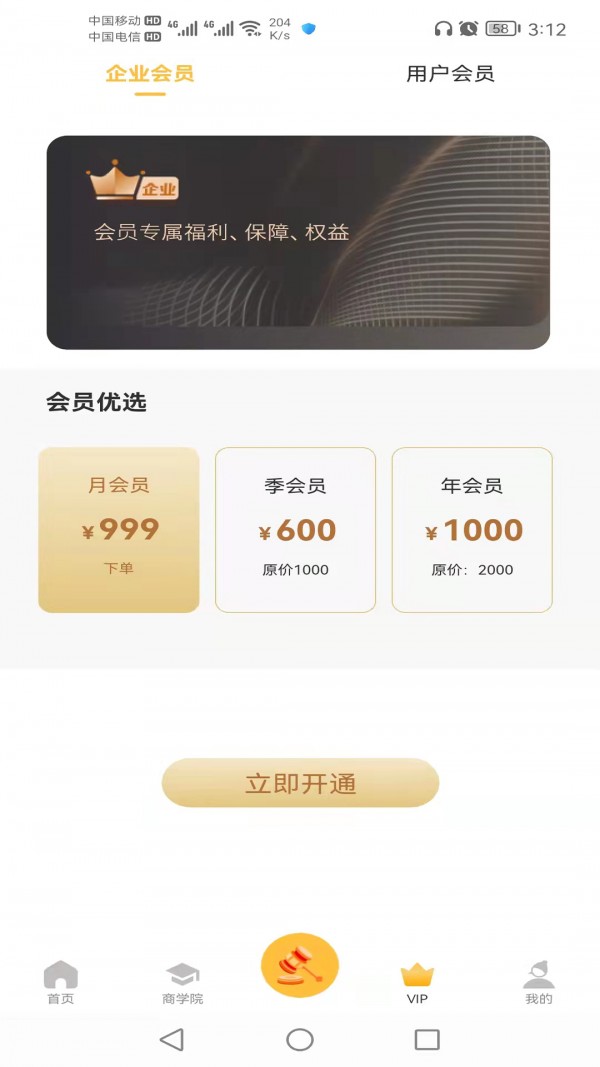Tap the system back button
600x1067 pixels.
(x=172, y=1040)
